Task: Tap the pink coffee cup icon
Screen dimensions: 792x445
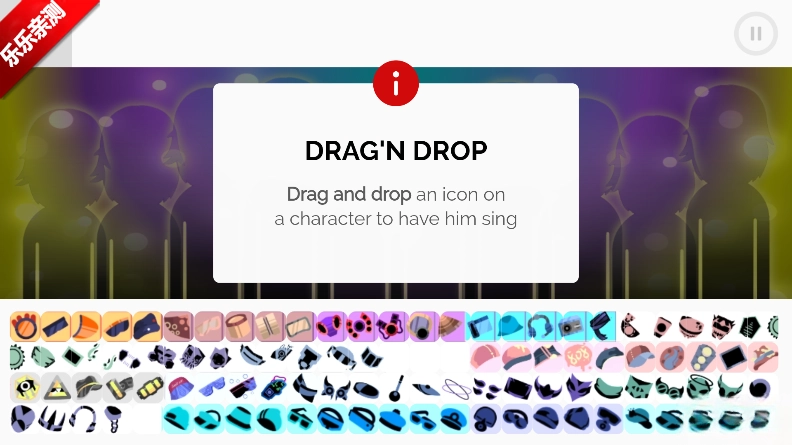Action: 662,327
